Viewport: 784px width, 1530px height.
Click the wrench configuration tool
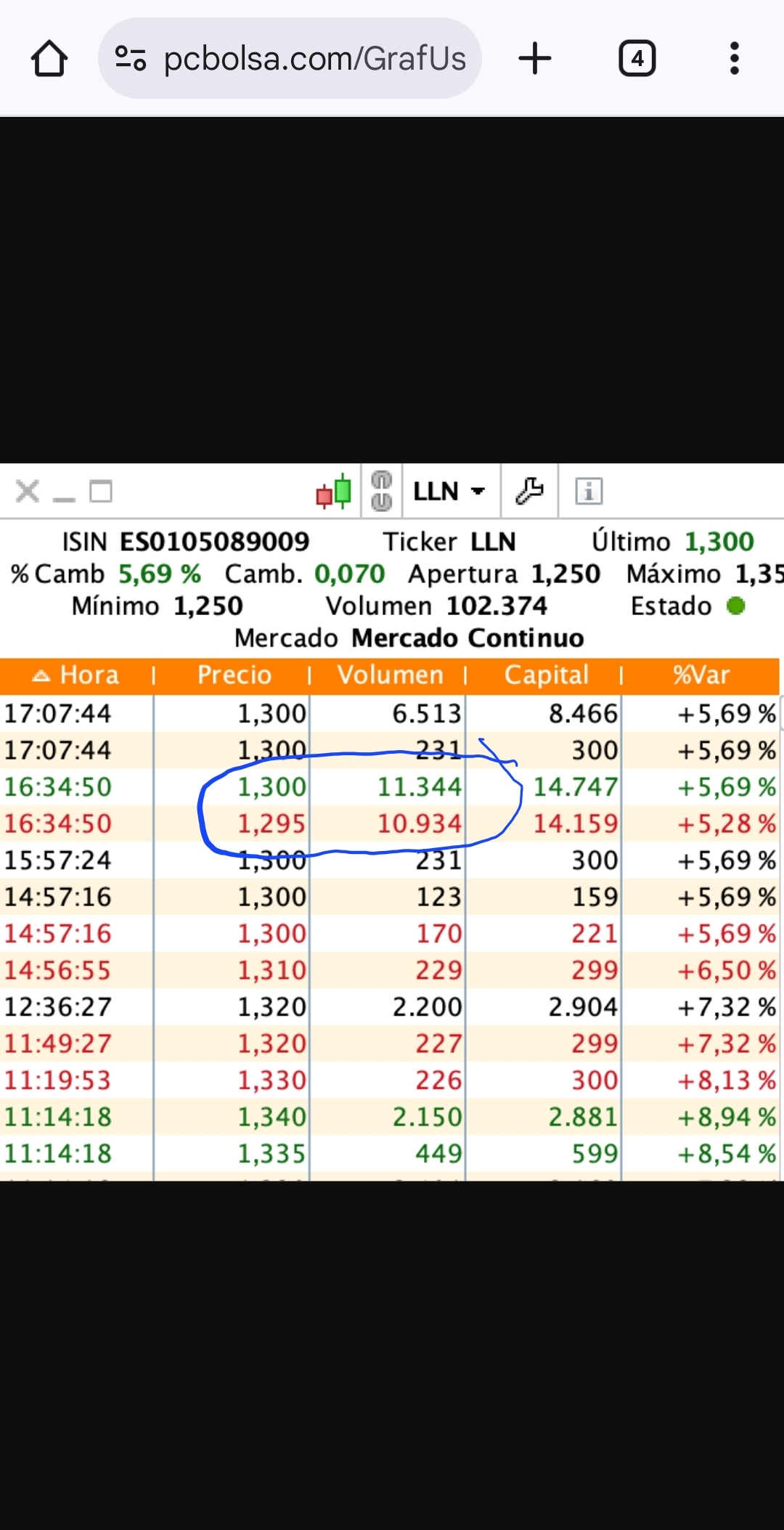[x=529, y=491]
